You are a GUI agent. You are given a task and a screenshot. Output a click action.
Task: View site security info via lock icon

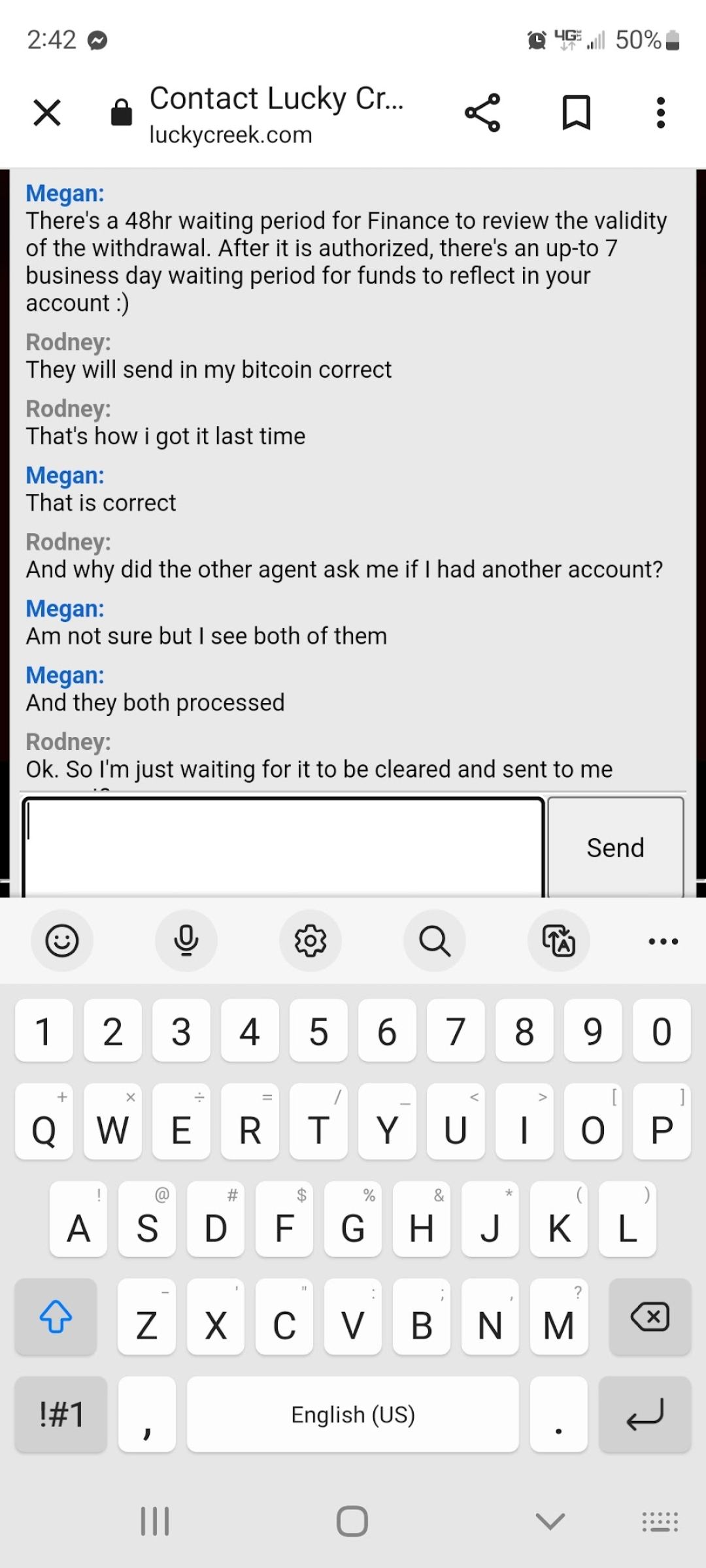(x=122, y=112)
